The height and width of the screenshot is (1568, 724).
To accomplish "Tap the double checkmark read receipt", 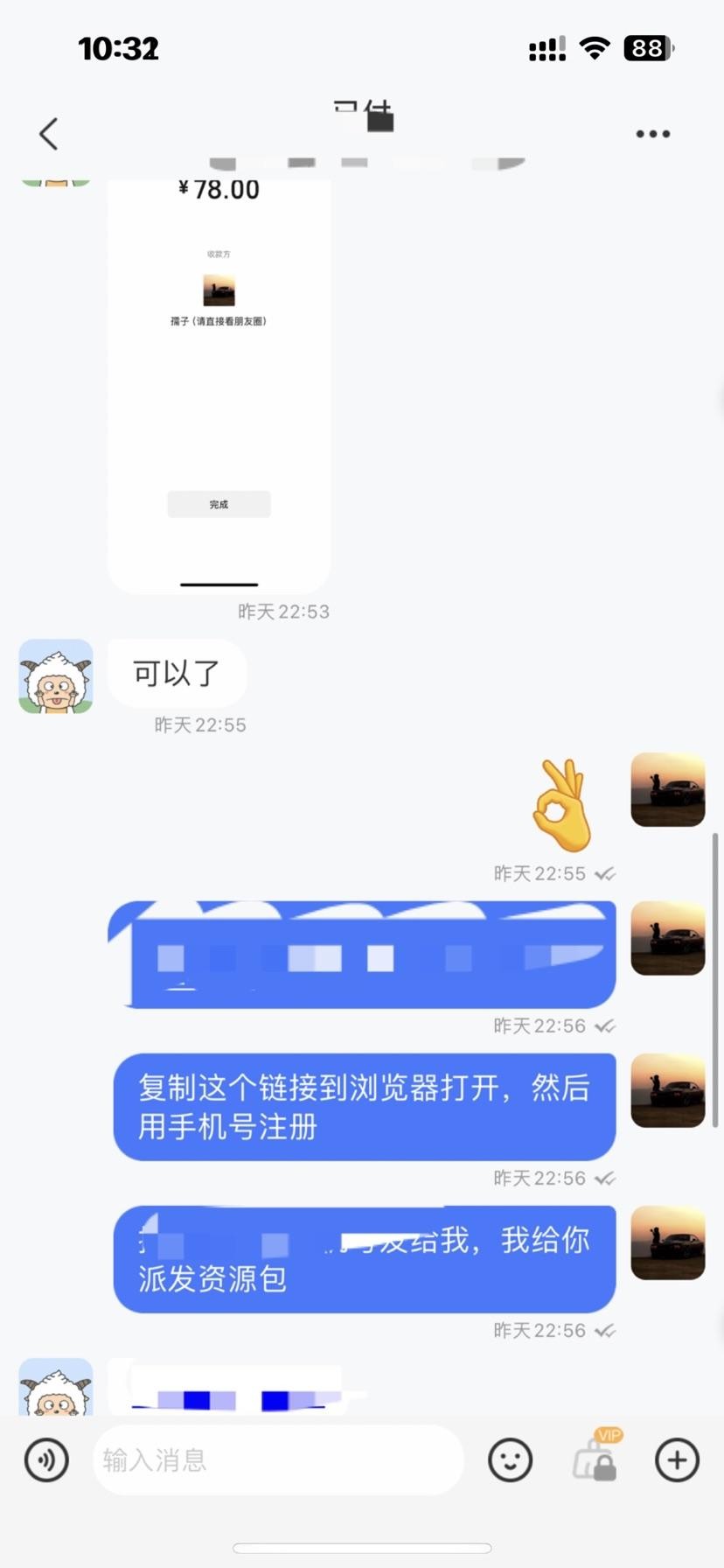I will pyautogui.click(x=607, y=872).
